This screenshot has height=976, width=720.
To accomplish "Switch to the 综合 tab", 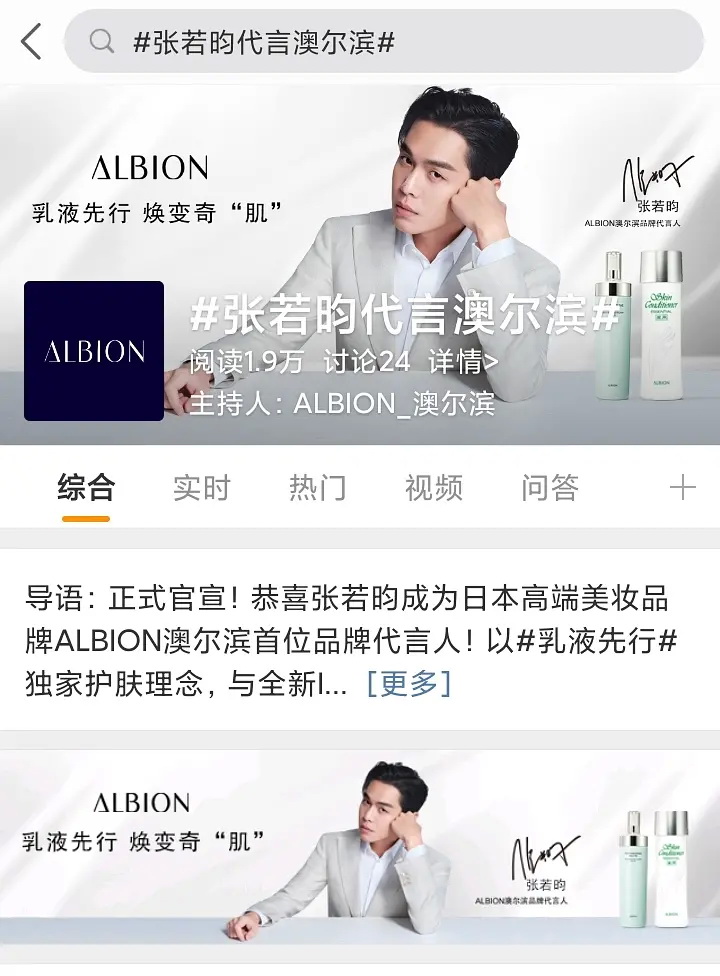I will pos(86,488).
